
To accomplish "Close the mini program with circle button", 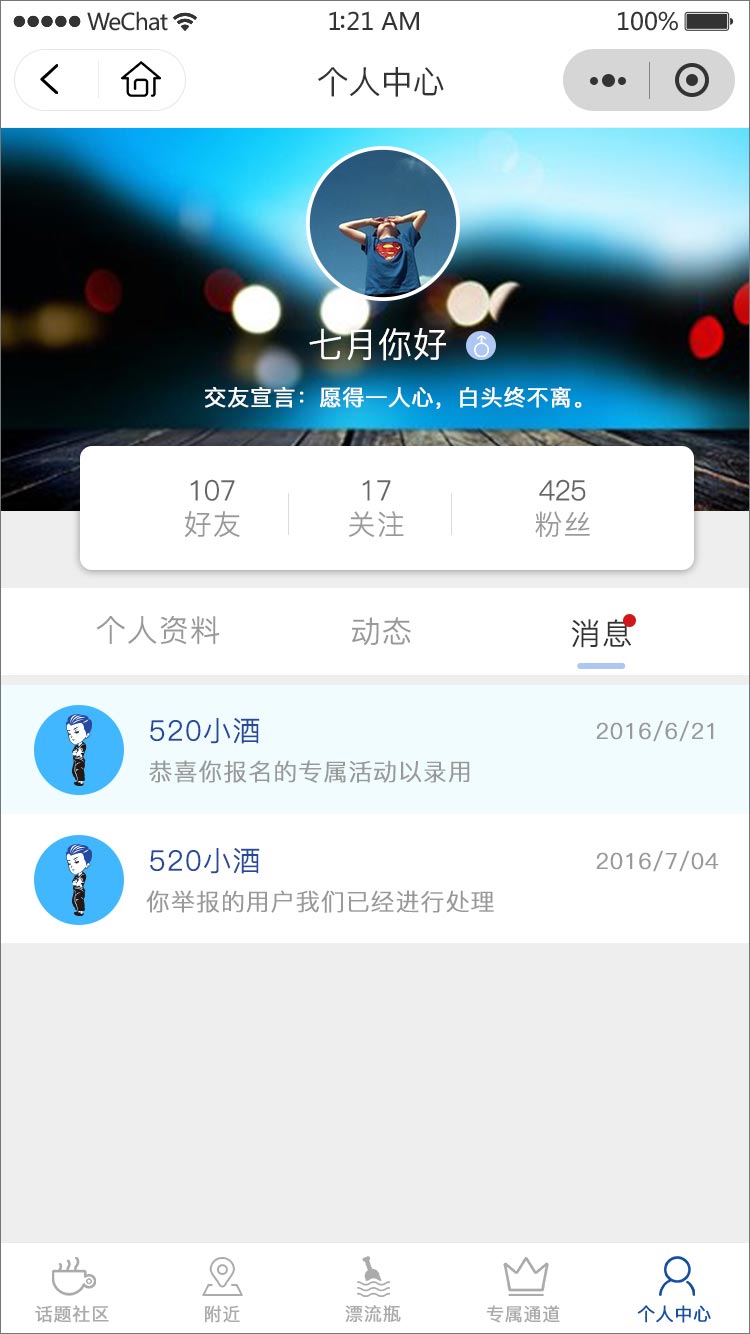I will pos(692,81).
